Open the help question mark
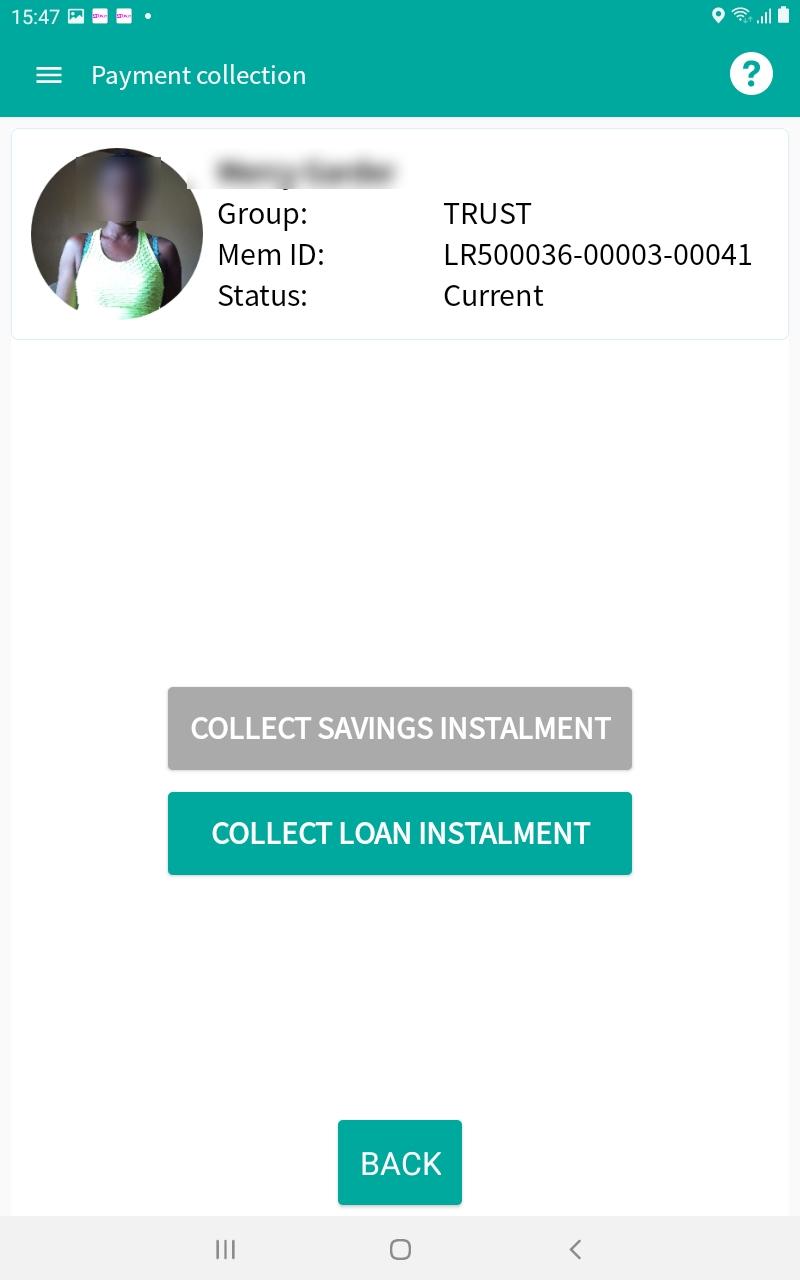This screenshot has width=800, height=1280. [751, 74]
